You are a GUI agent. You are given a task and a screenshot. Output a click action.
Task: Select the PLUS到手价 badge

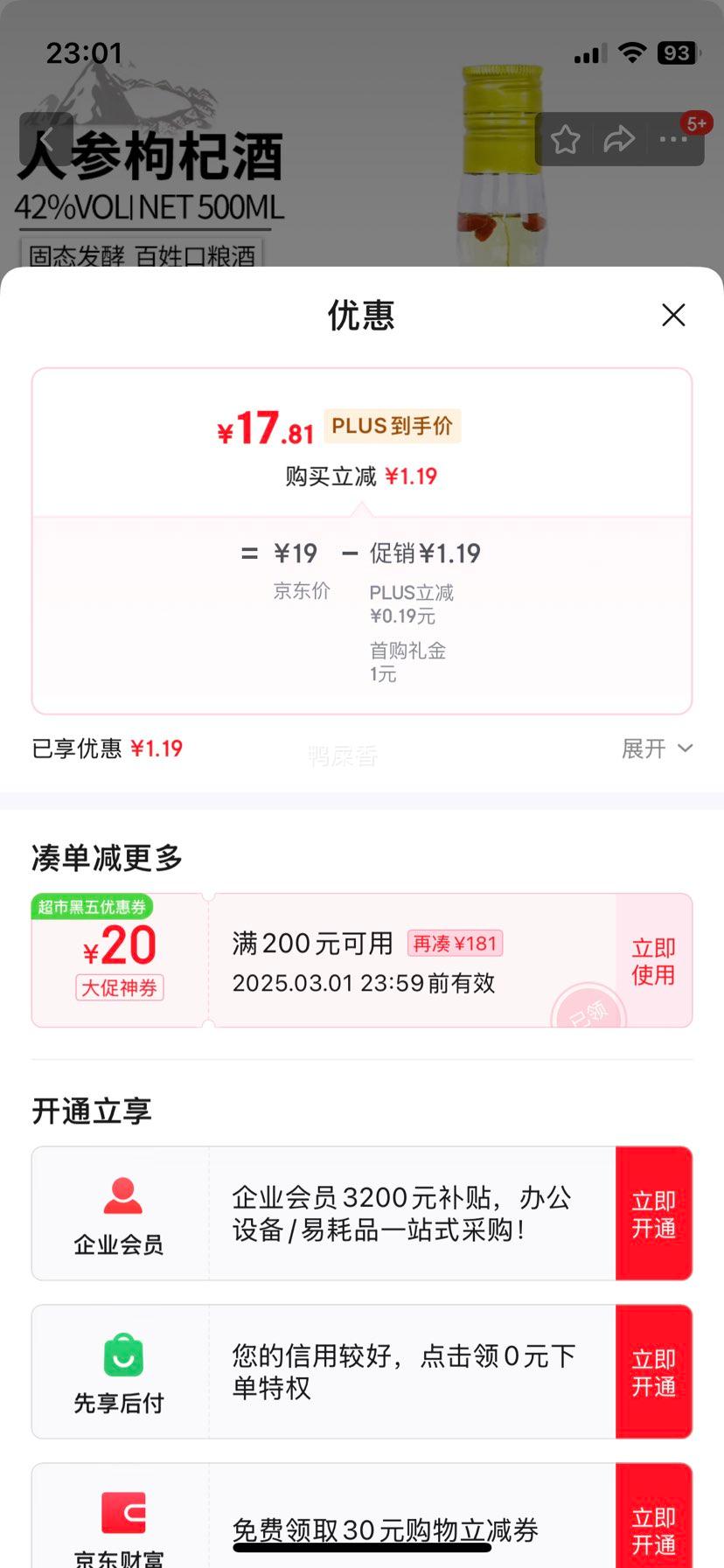[x=393, y=426]
